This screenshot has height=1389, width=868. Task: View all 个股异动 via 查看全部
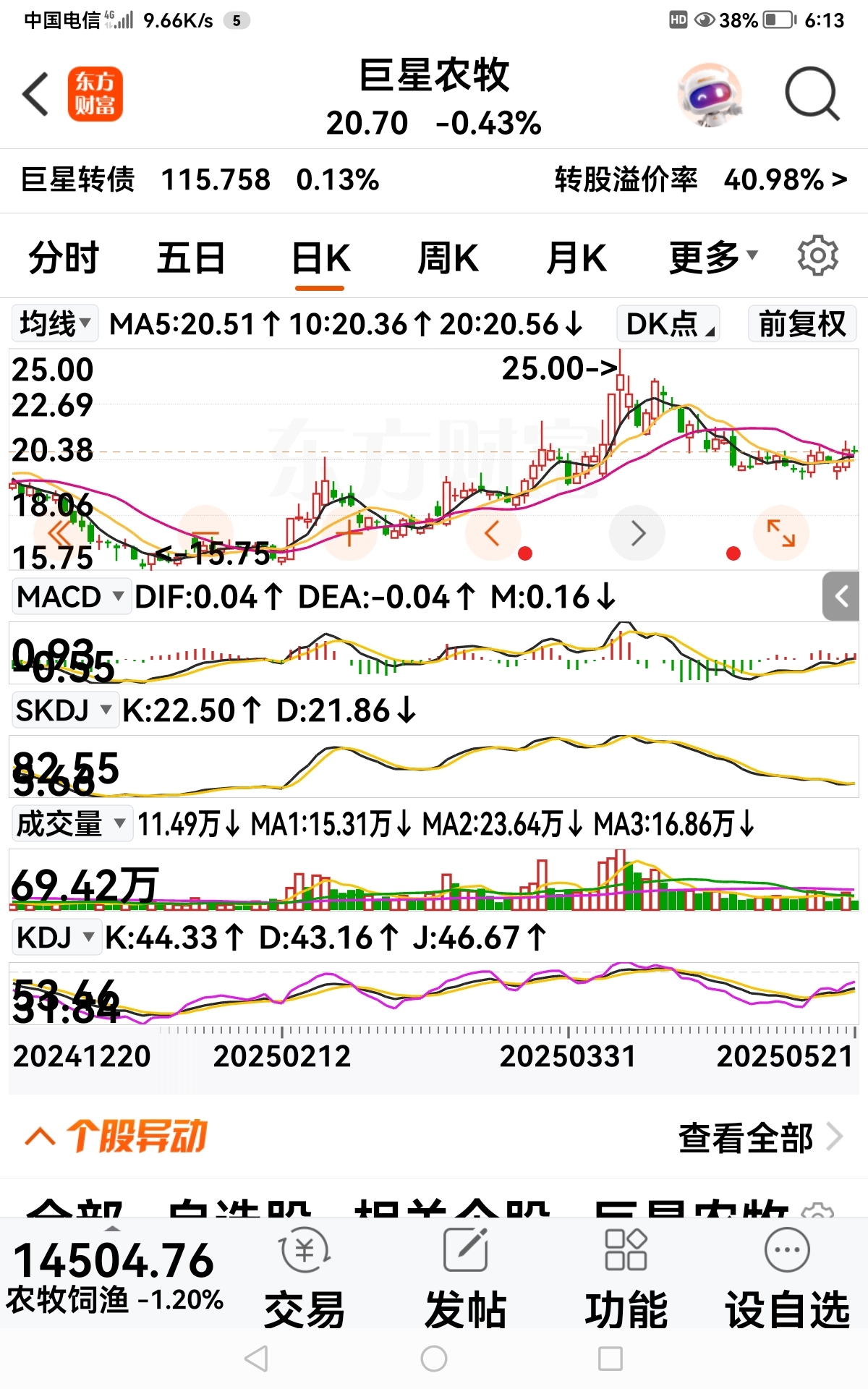click(759, 1137)
